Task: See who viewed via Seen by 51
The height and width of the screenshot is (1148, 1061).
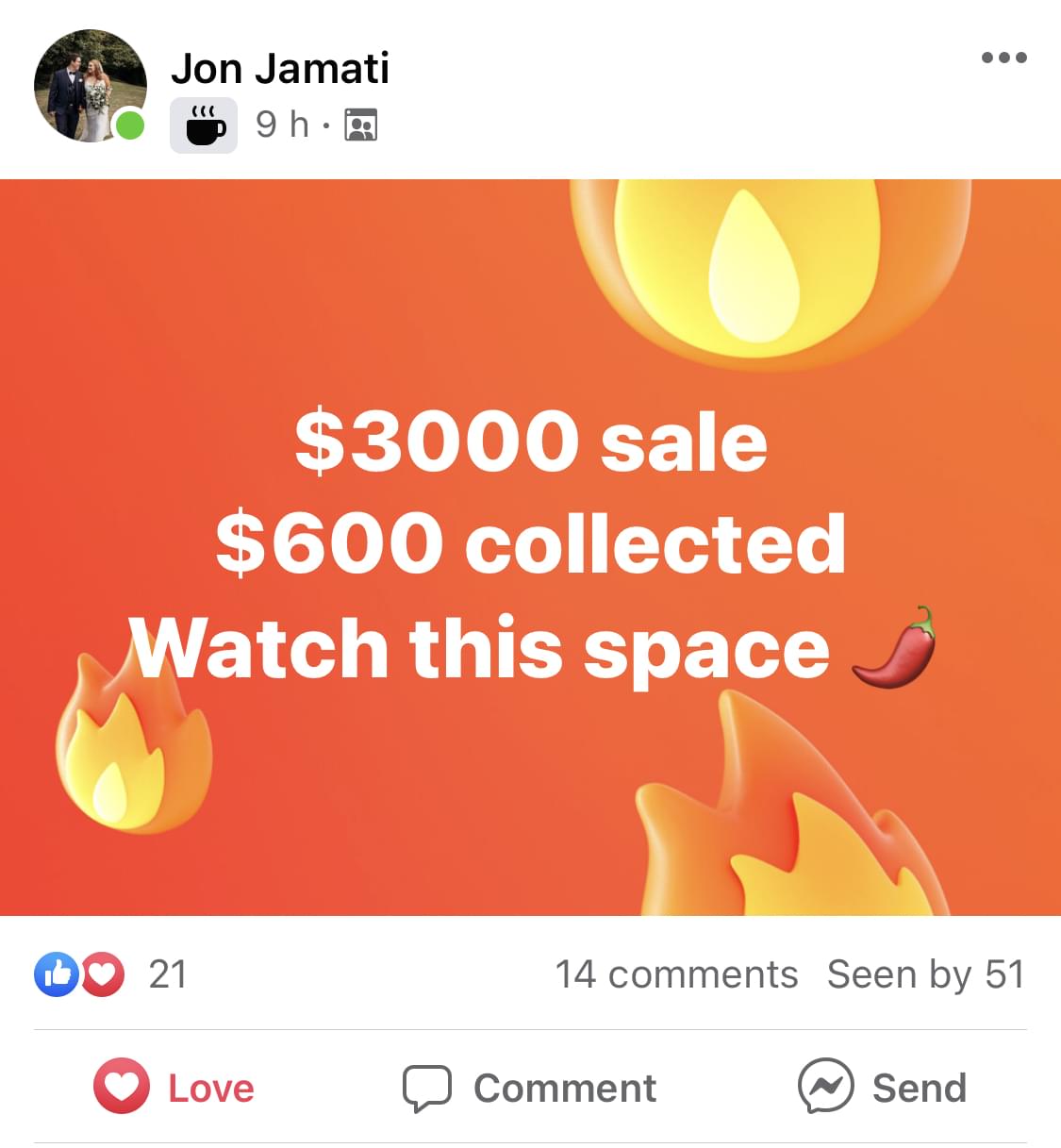Action: click(926, 974)
